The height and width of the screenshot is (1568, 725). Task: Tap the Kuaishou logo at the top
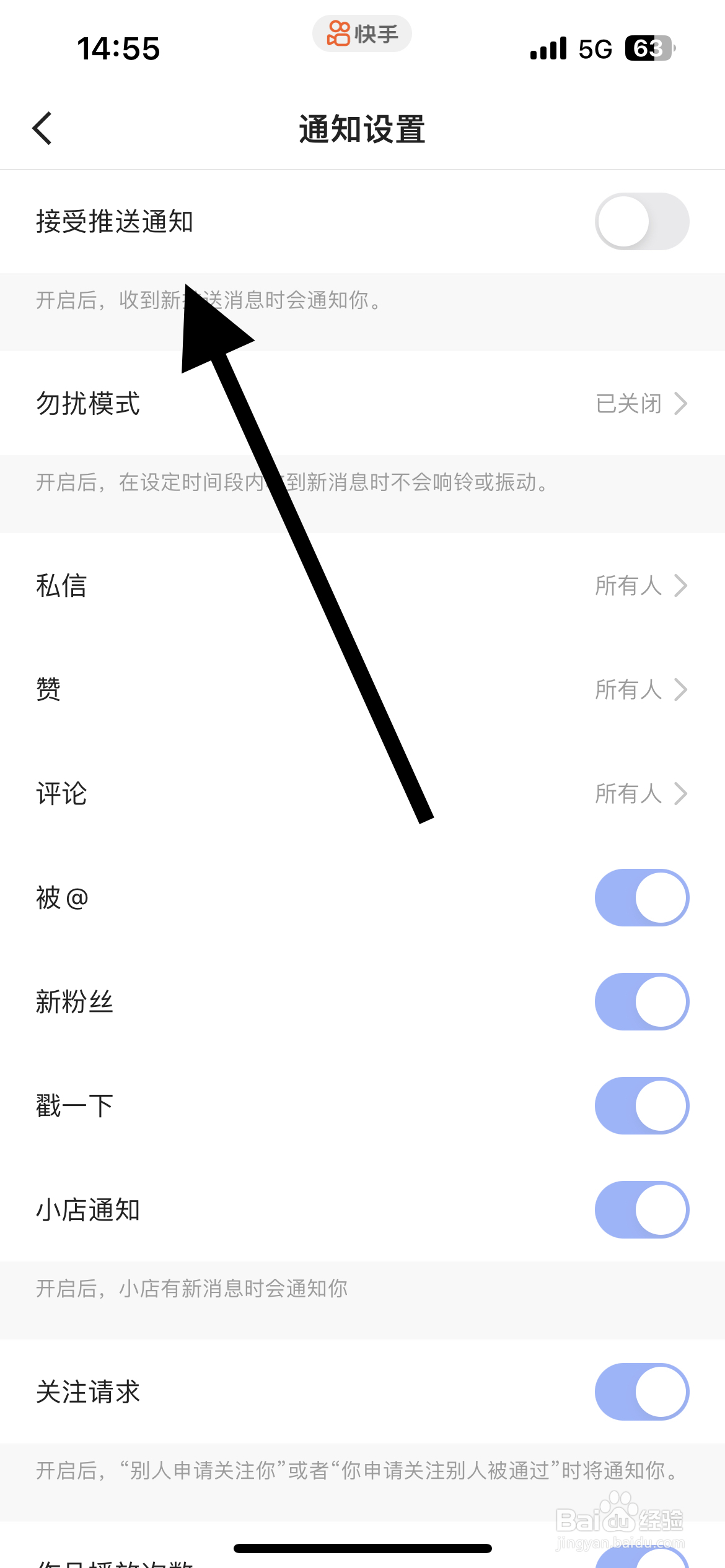[361, 34]
